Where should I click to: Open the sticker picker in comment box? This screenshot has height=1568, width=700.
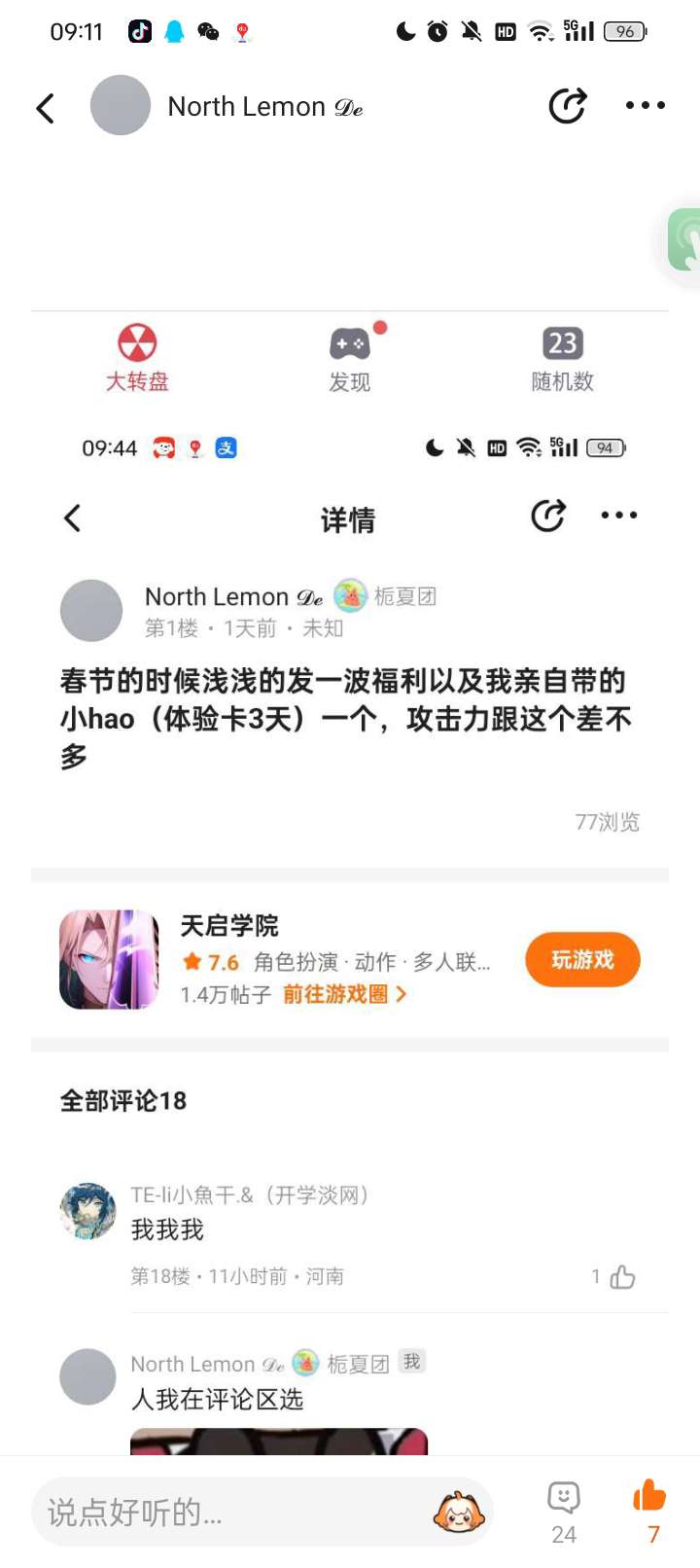pyautogui.click(x=459, y=1512)
